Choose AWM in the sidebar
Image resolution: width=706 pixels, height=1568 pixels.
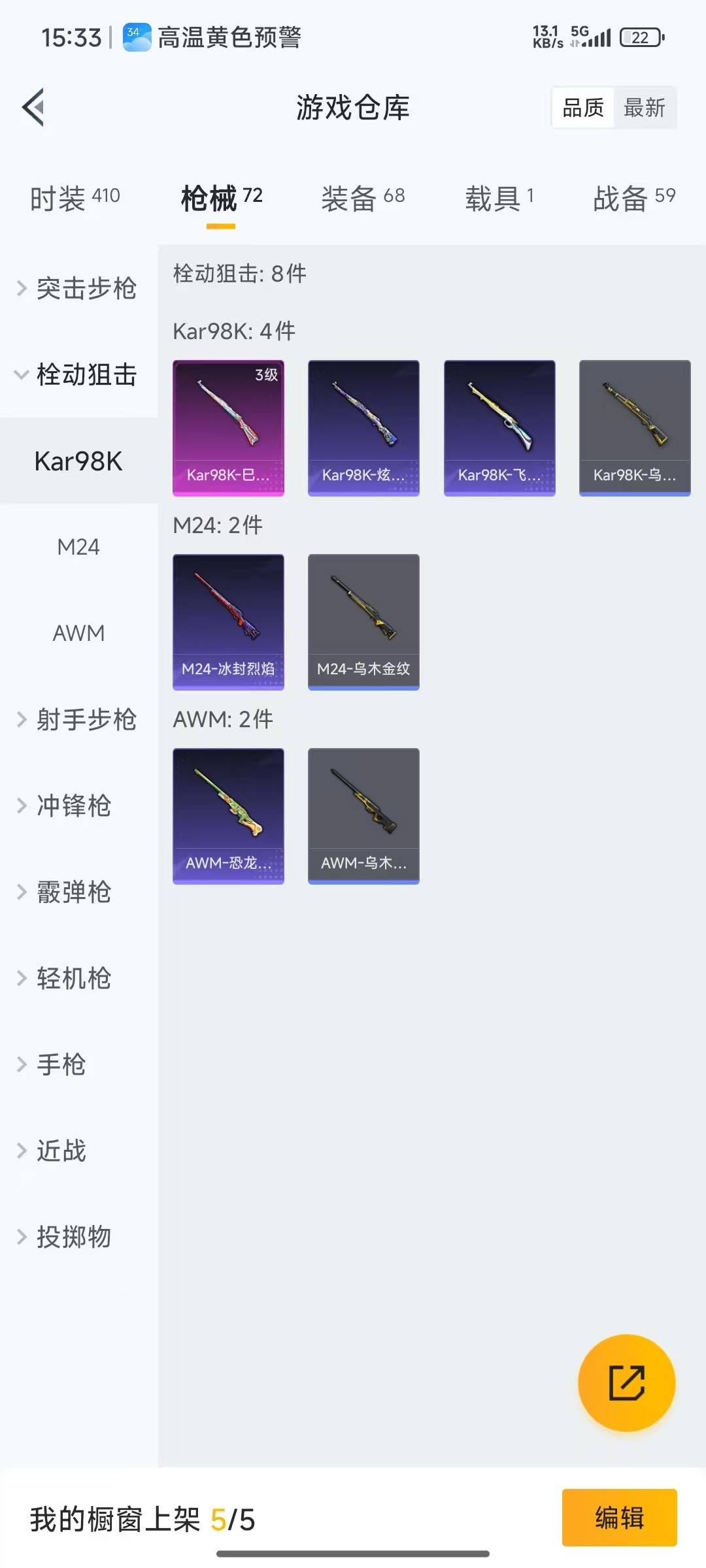[78, 633]
